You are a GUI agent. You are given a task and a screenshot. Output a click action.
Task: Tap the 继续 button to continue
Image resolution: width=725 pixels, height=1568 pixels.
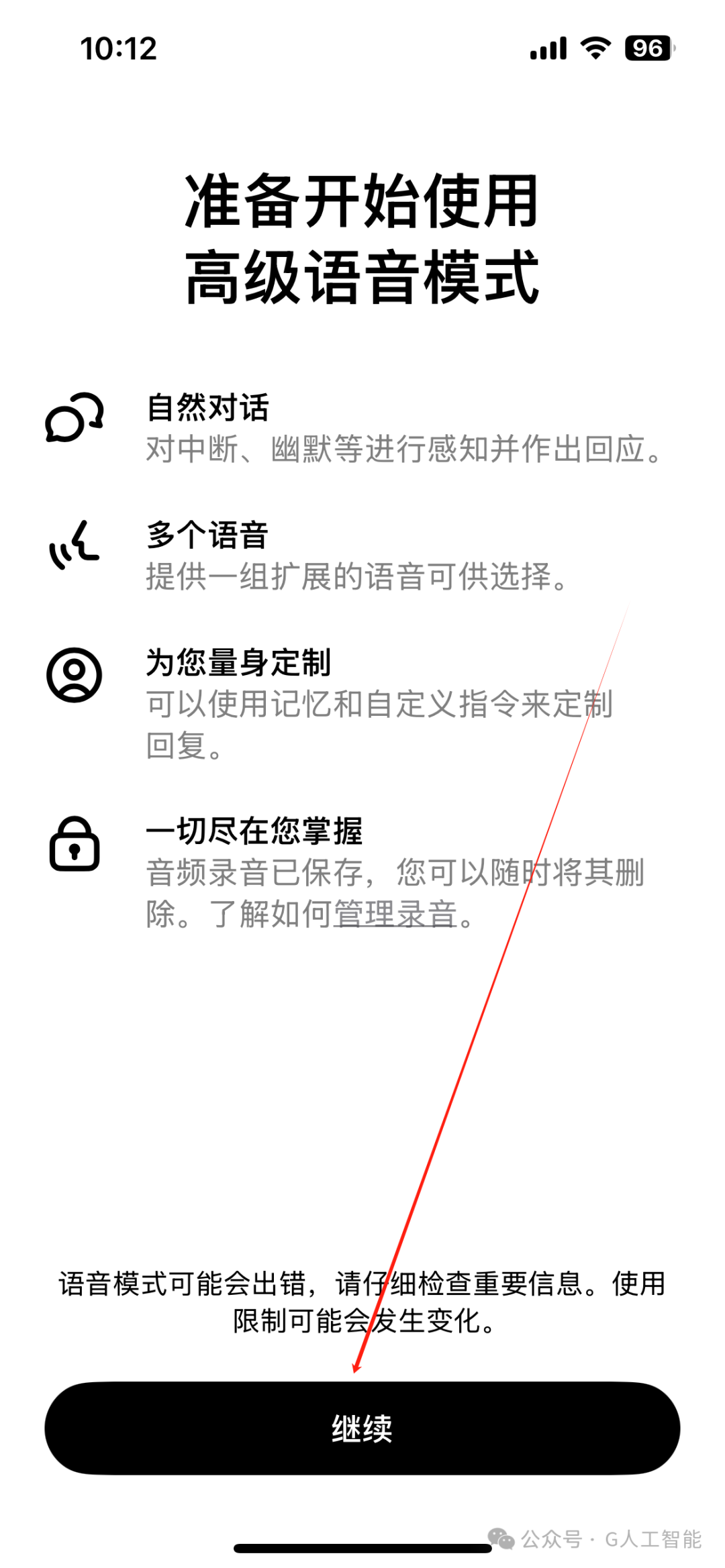point(362,1427)
